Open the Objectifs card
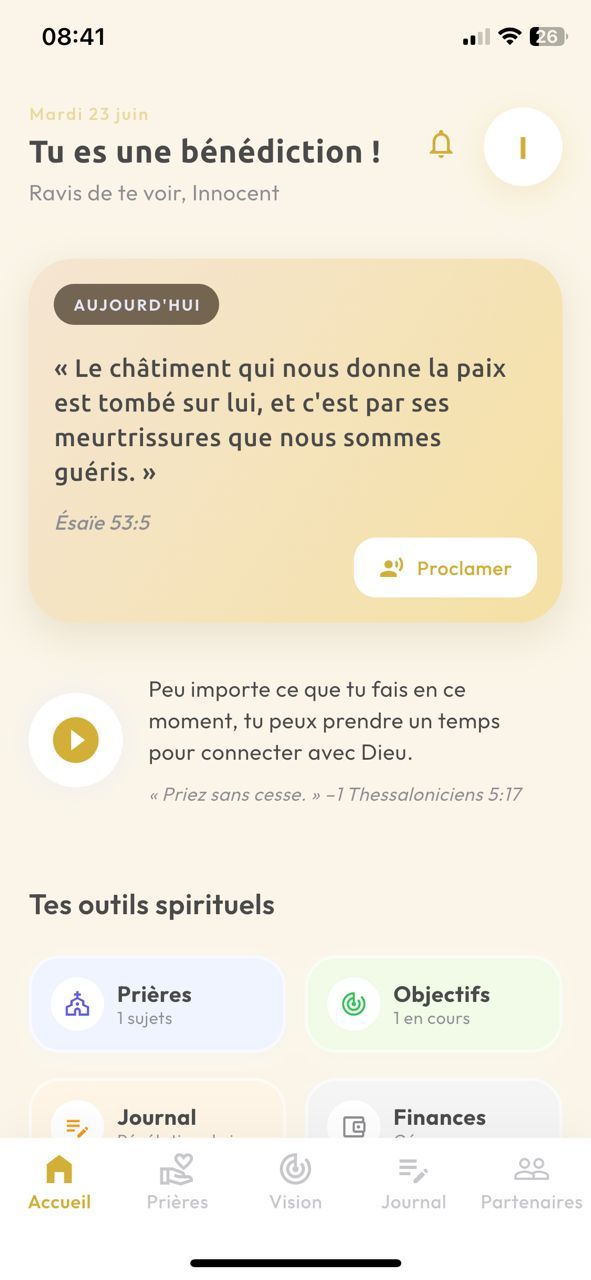The height and width of the screenshot is (1280, 591). pyautogui.click(x=433, y=1005)
